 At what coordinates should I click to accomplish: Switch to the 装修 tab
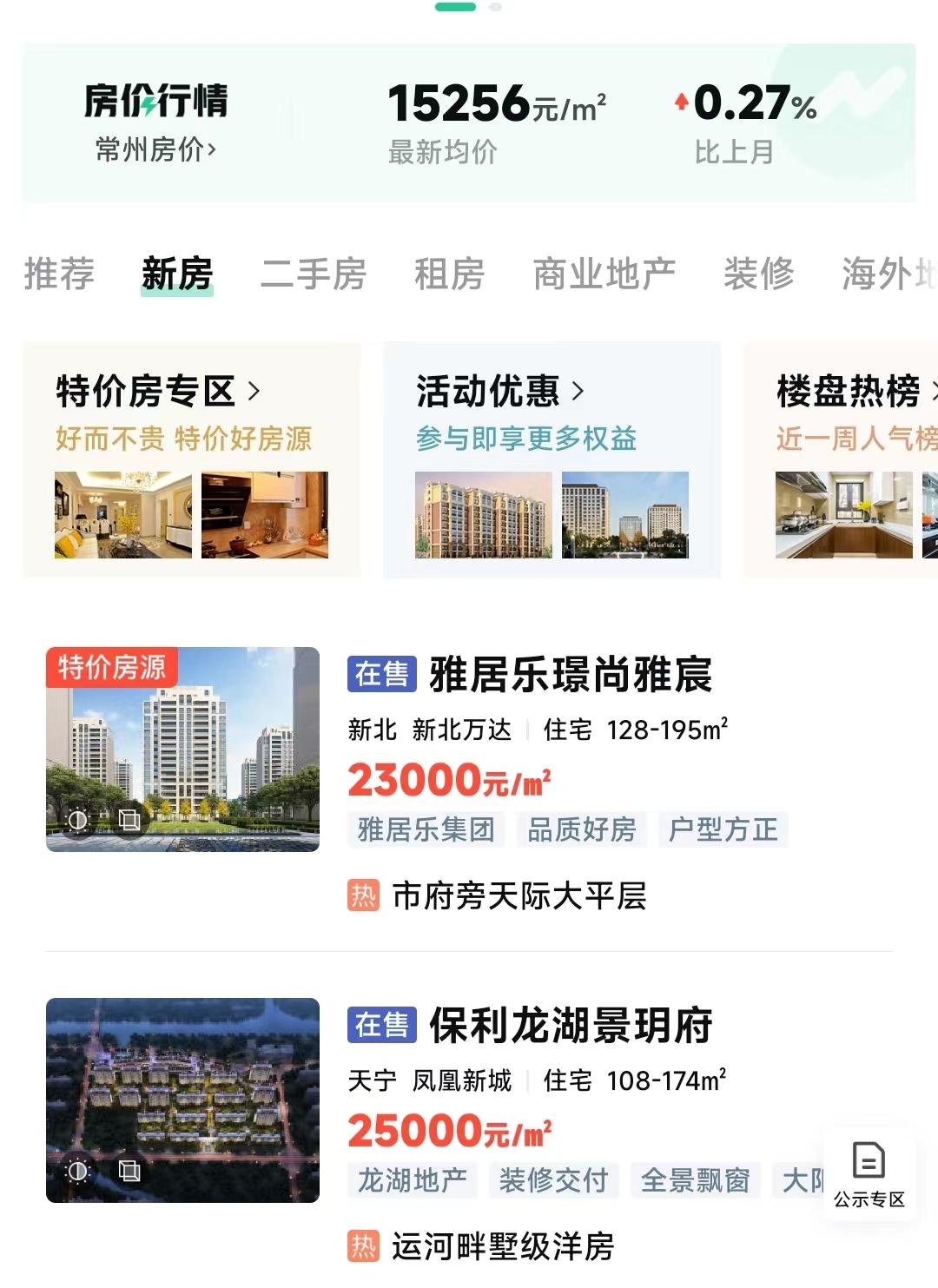[762, 274]
